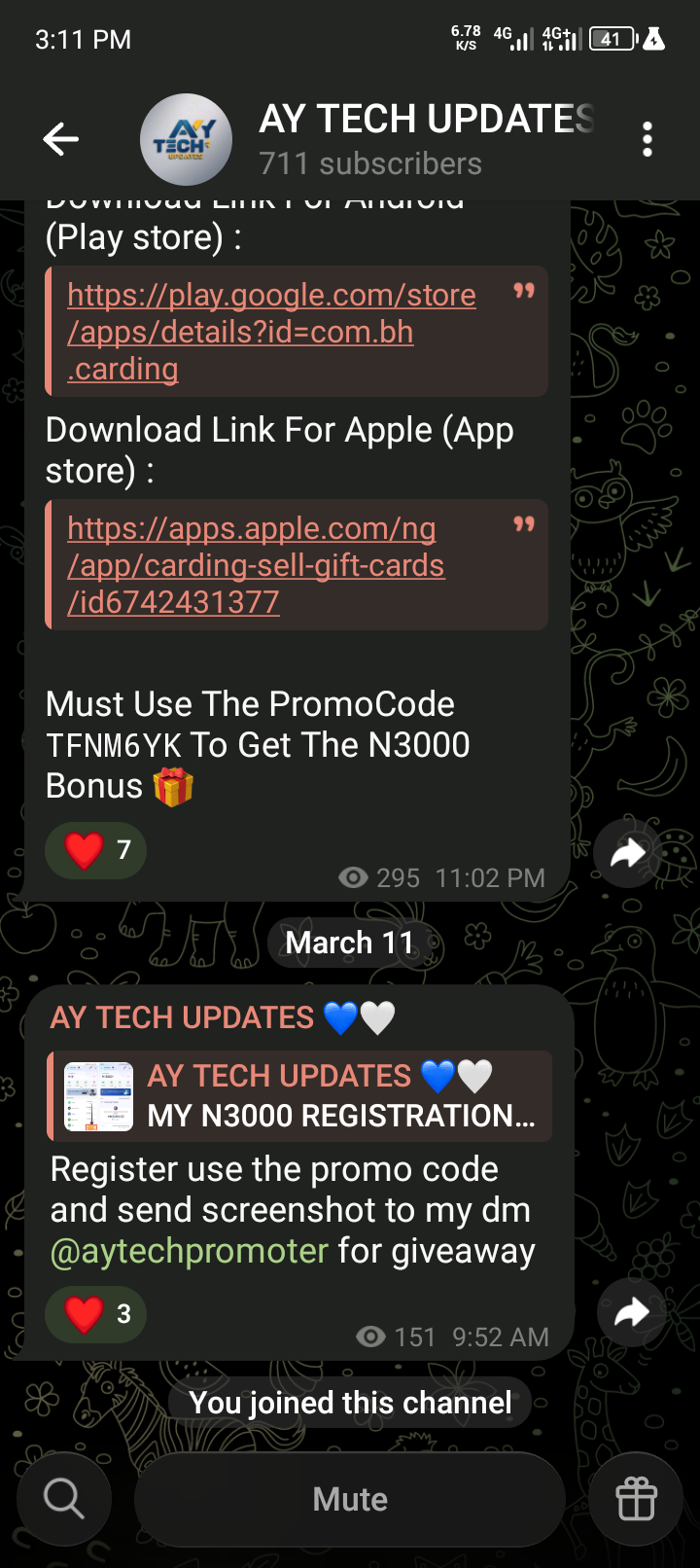This screenshot has width=700, height=1568.
Task: Open the @aytechpromoter mention
Action: pos(189,1251)
